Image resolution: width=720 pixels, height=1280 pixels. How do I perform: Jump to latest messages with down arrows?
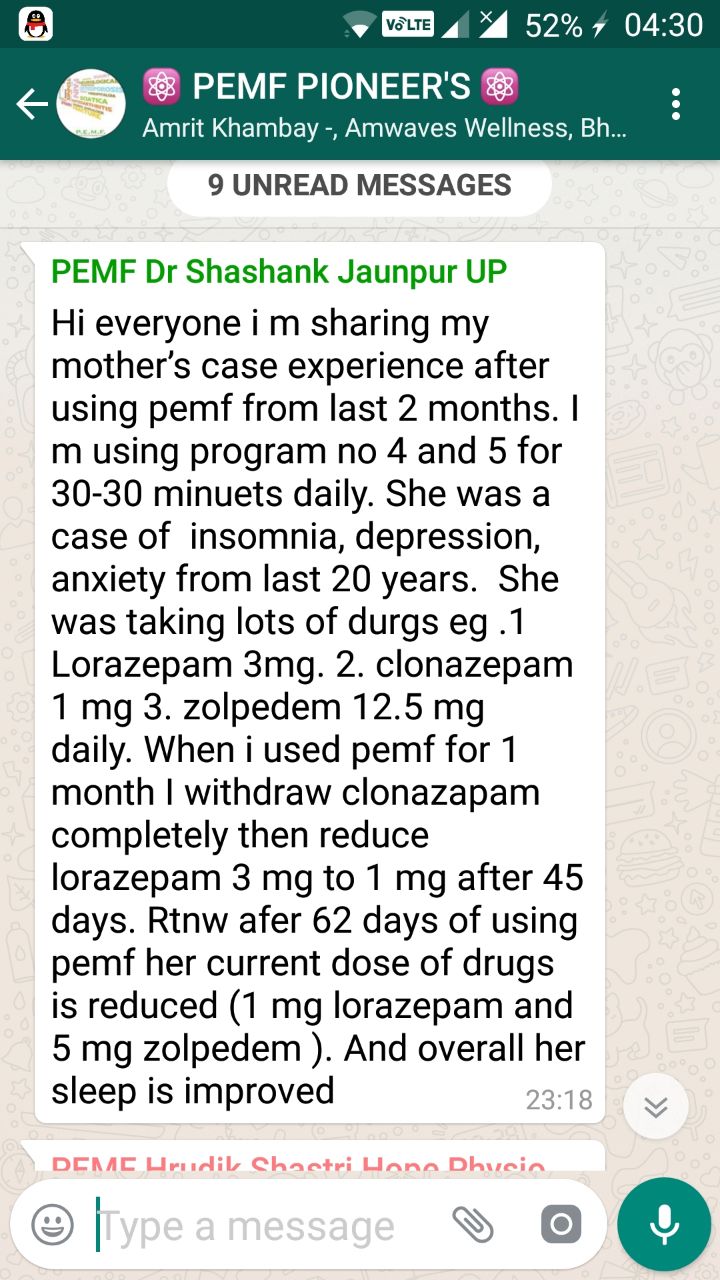point(656,1106)
